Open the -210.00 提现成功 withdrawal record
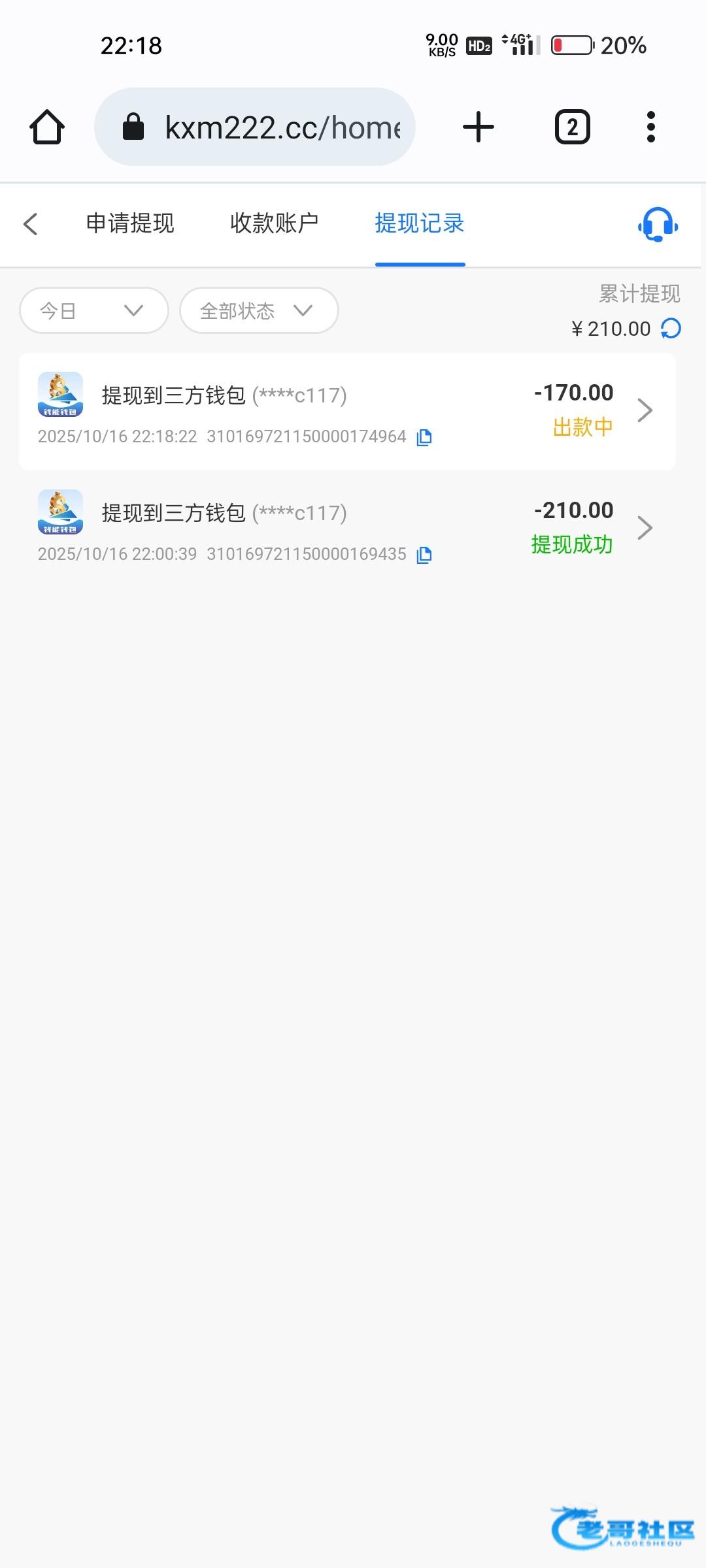Screen dimensions: 706x1568 tap(347, 529)
